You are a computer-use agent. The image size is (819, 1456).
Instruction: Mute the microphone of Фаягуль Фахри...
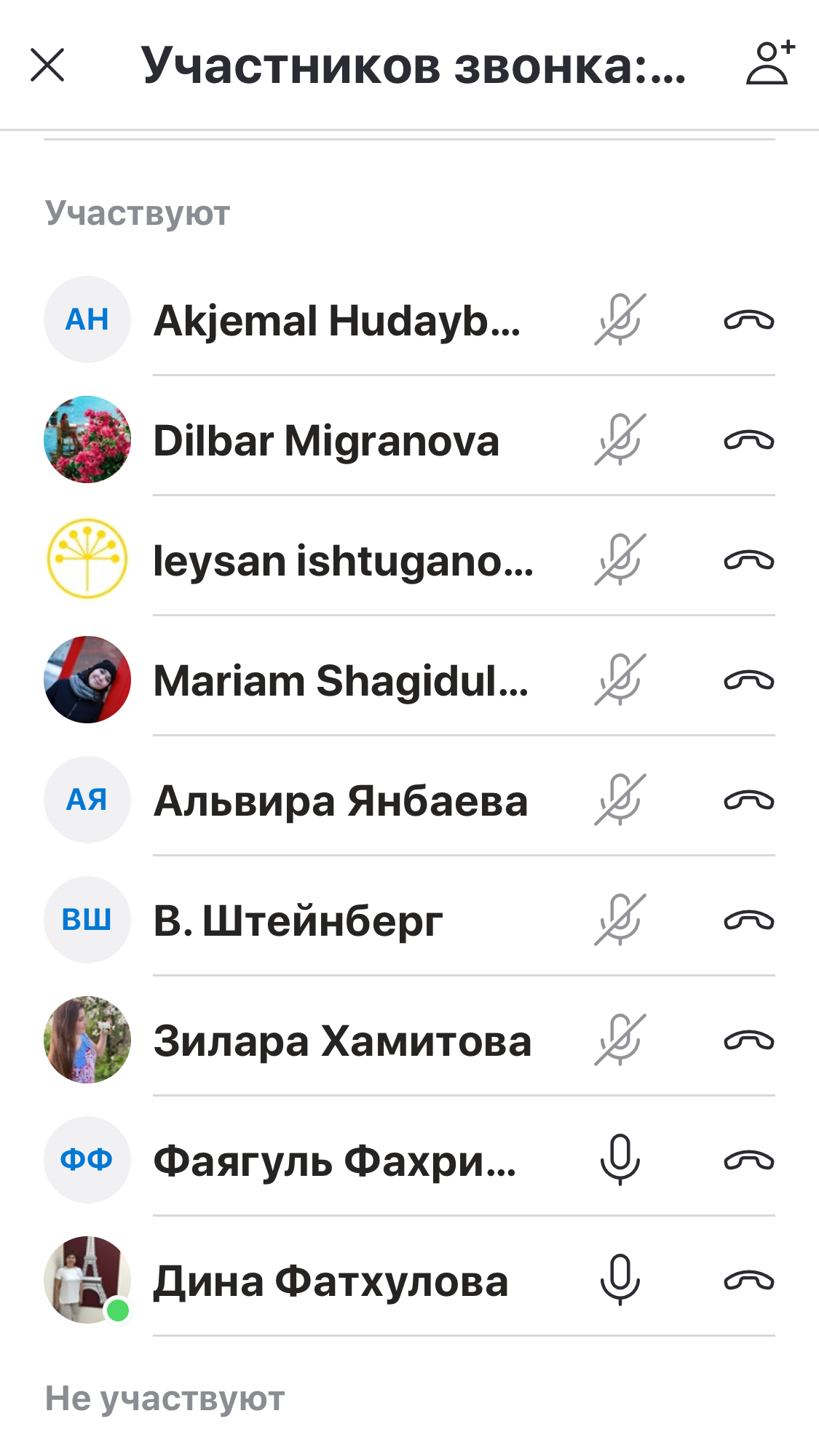[x=620, y=1160]
